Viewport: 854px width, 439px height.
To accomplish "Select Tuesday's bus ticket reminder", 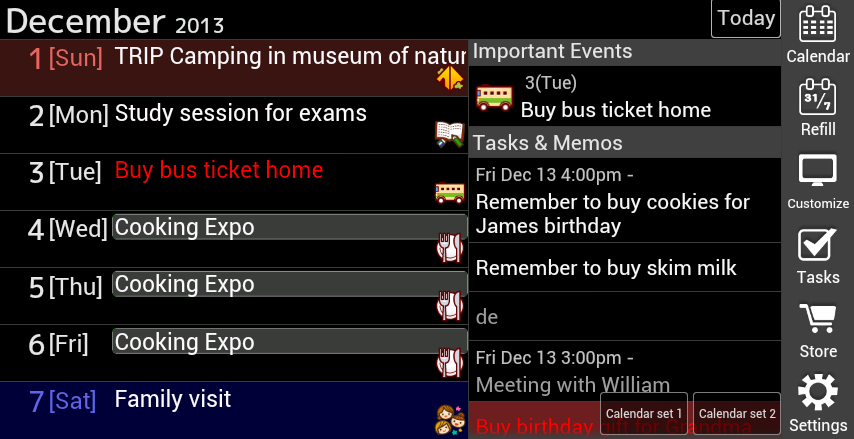I will coord(220,171).
